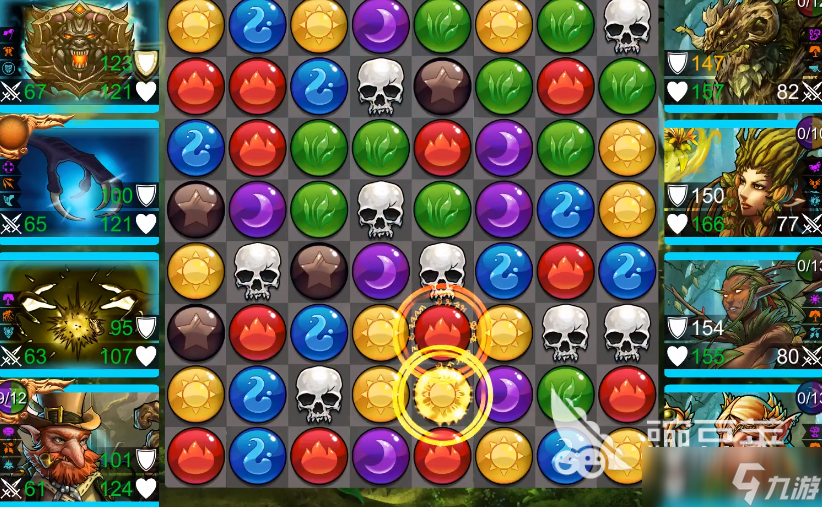Inspect the blonde elf enemy card
The width and height of the screenshot is (822, 507).
[742, 445]
